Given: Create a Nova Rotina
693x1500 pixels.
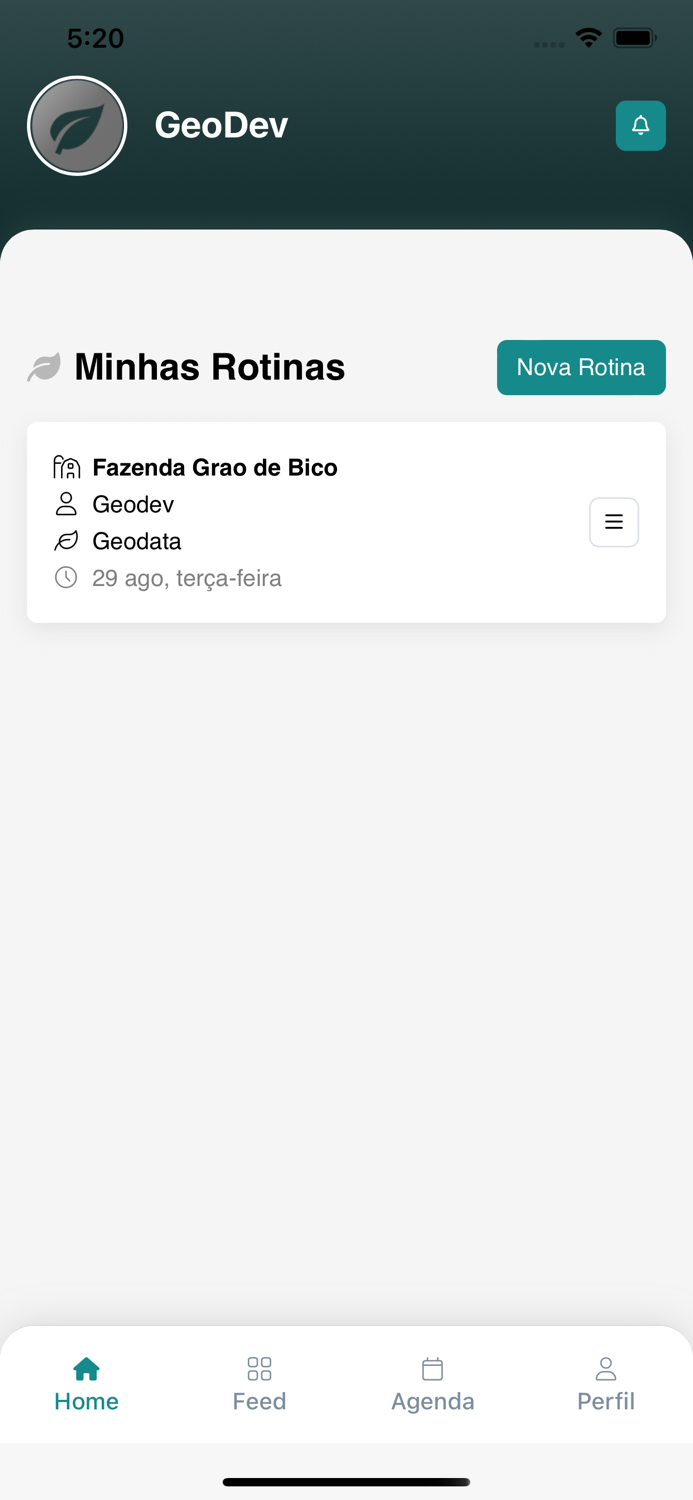Looking at the screenshot, I should (581, 368).
